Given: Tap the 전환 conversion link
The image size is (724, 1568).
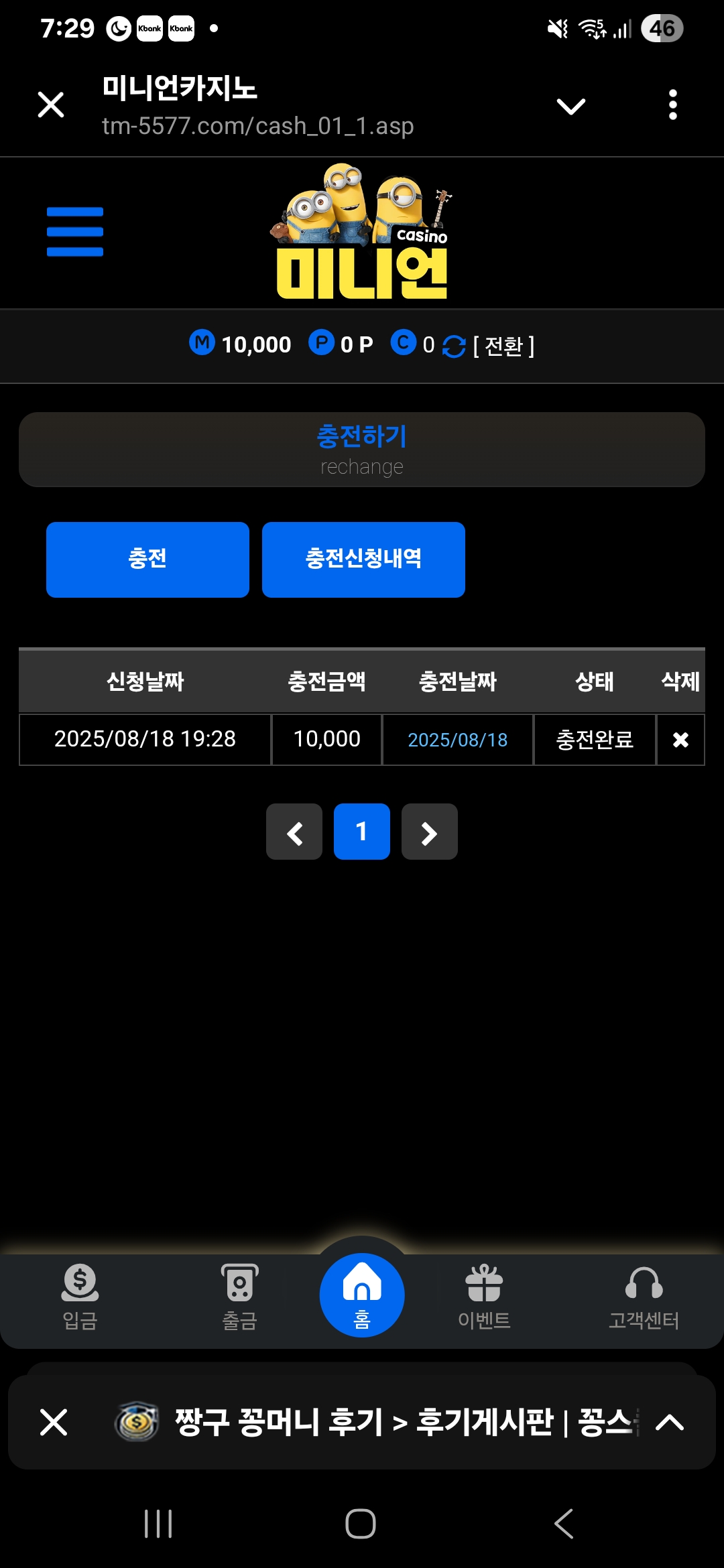Looking at the screenshot, I should [x=503, y=346].
